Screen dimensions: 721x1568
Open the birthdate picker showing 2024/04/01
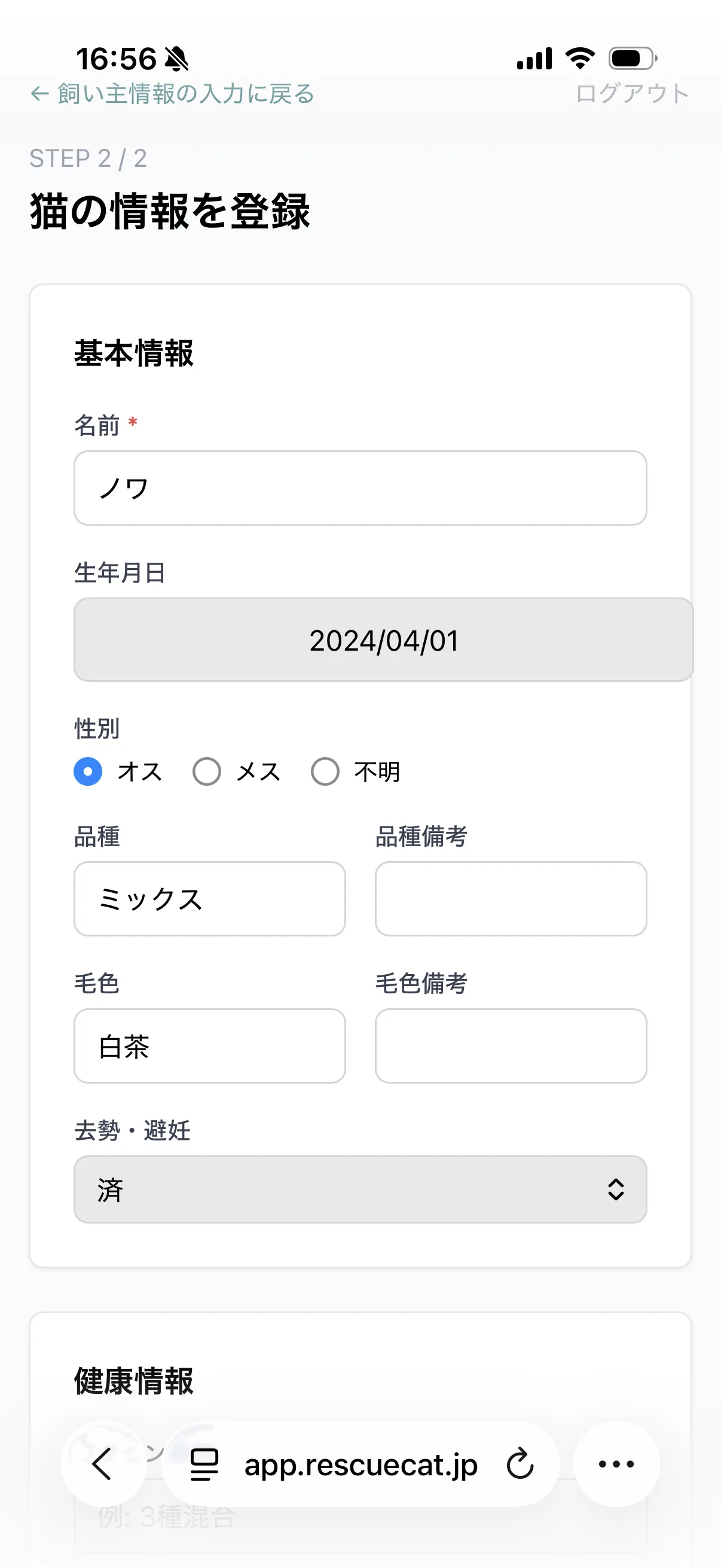[383, 639]
